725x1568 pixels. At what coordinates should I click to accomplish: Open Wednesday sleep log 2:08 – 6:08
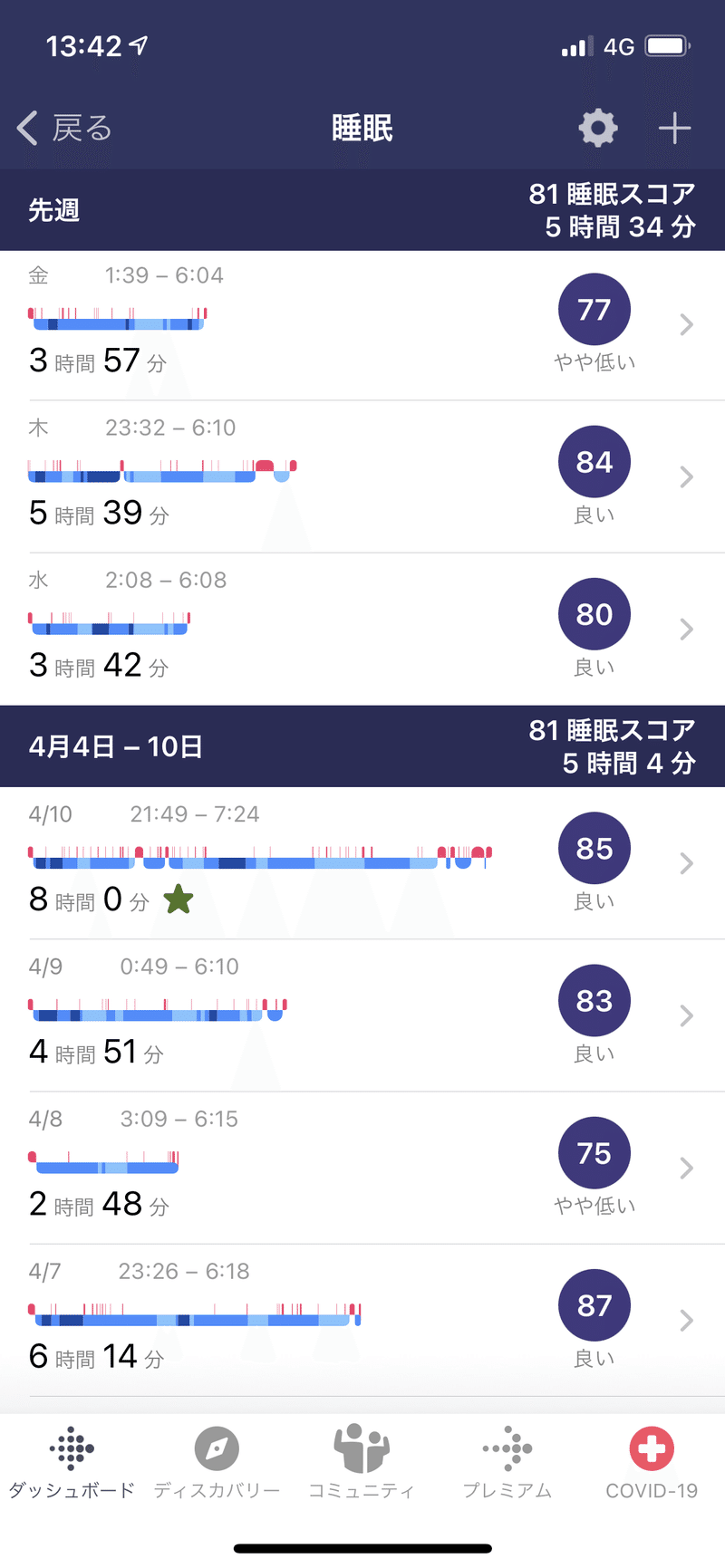pos(362,630)
